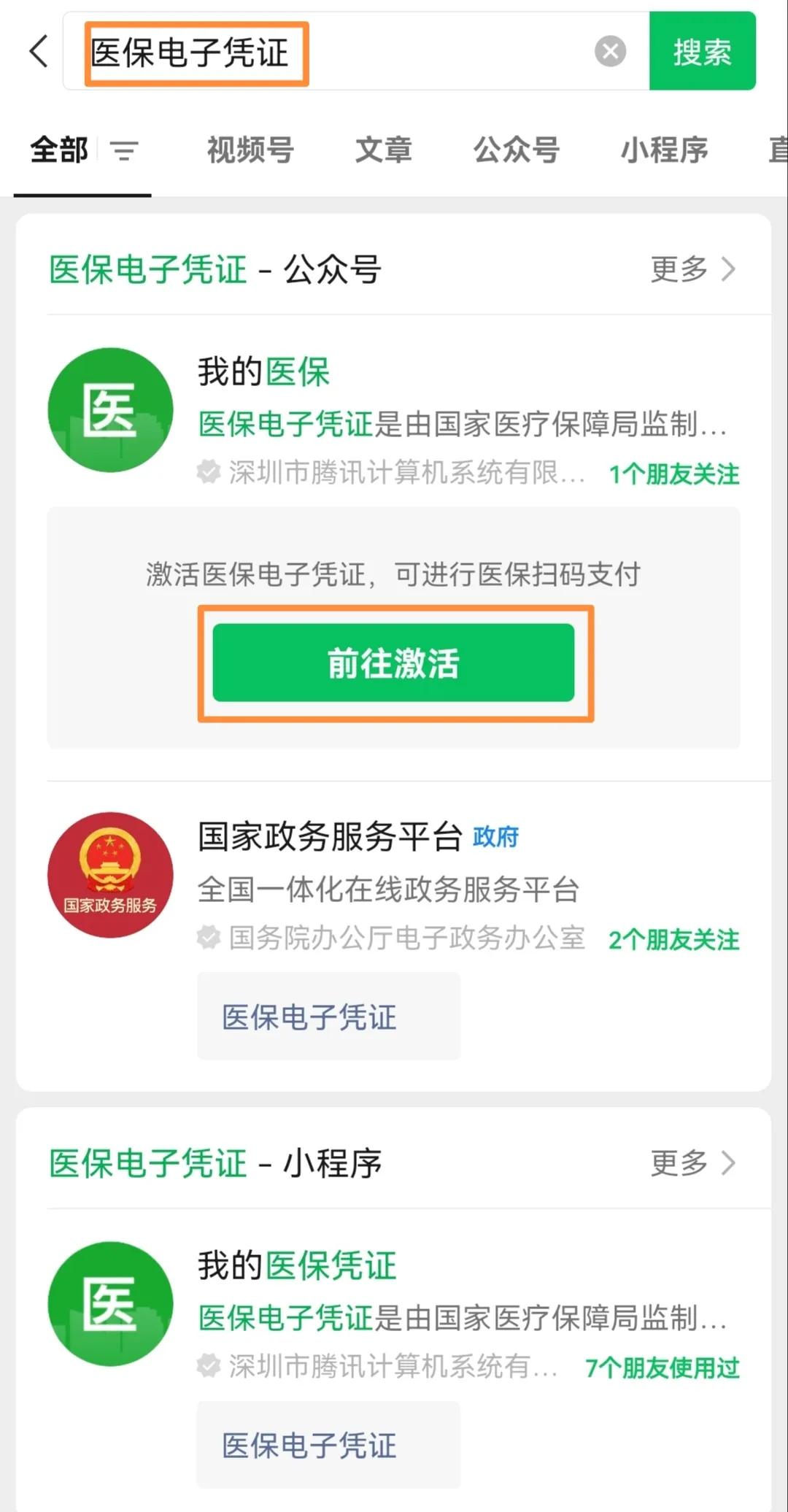Switch to the 公众号 tab
The image size is (788, 1512).
pos(517,150)
